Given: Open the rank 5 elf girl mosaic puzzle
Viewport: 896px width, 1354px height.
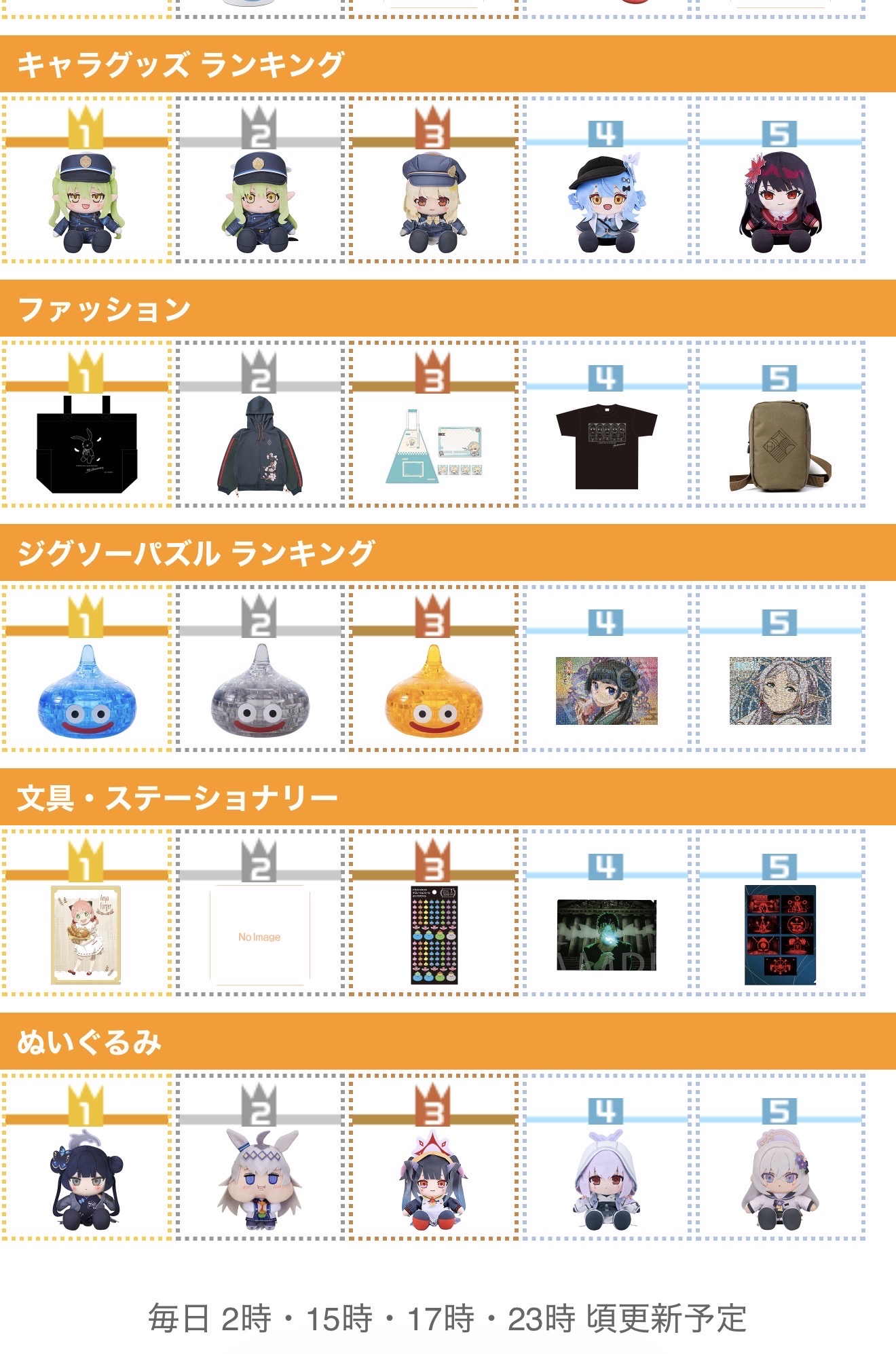Looking at the screenshot, I should click(x=779, y=691).
